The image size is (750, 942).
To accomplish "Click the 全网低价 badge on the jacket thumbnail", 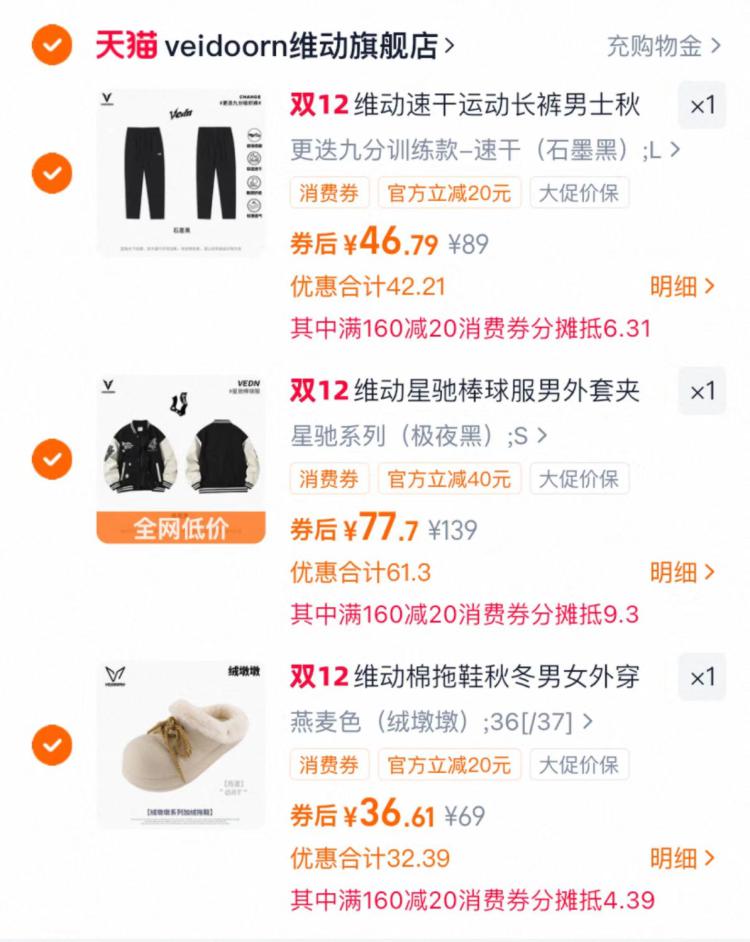I will (180, 525).
